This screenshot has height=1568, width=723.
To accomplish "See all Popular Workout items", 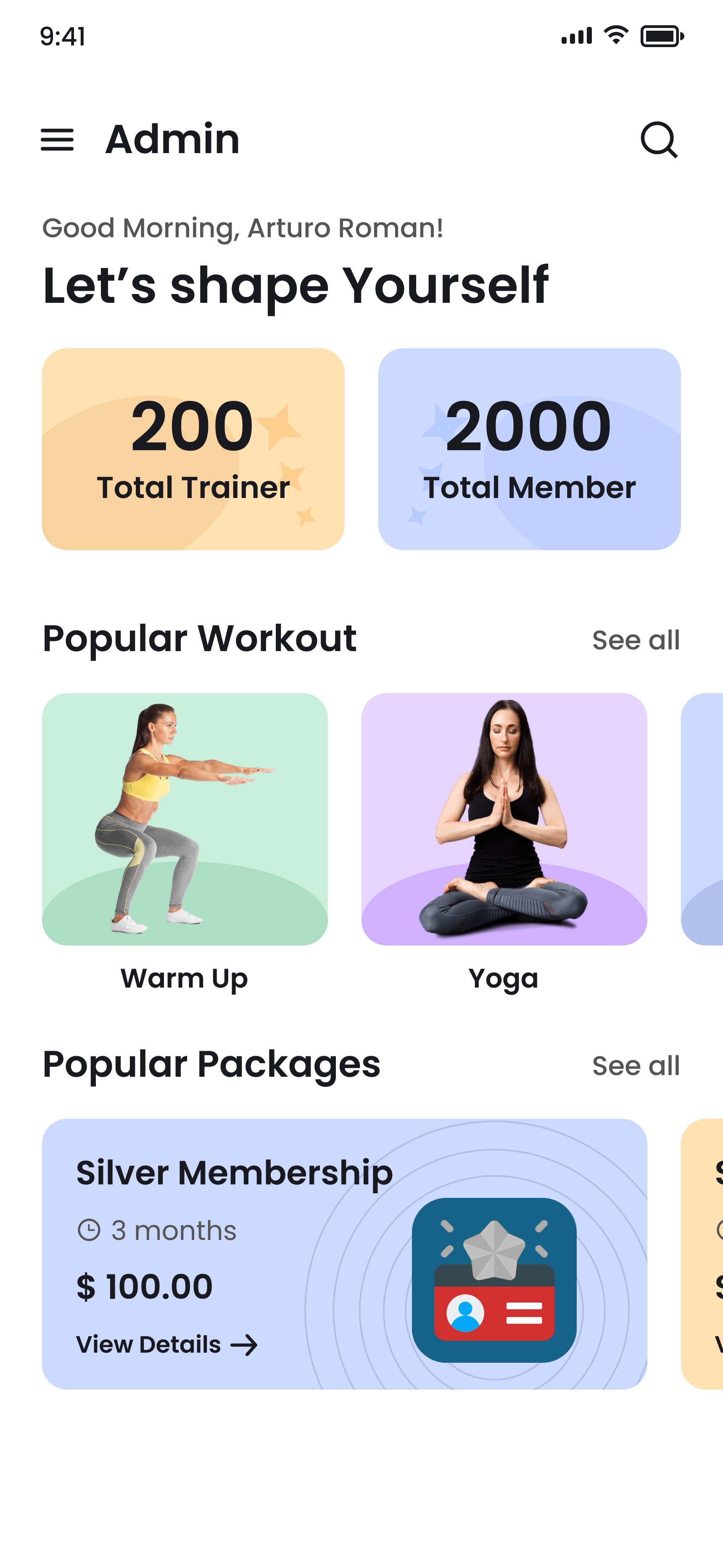I will 636,640.
